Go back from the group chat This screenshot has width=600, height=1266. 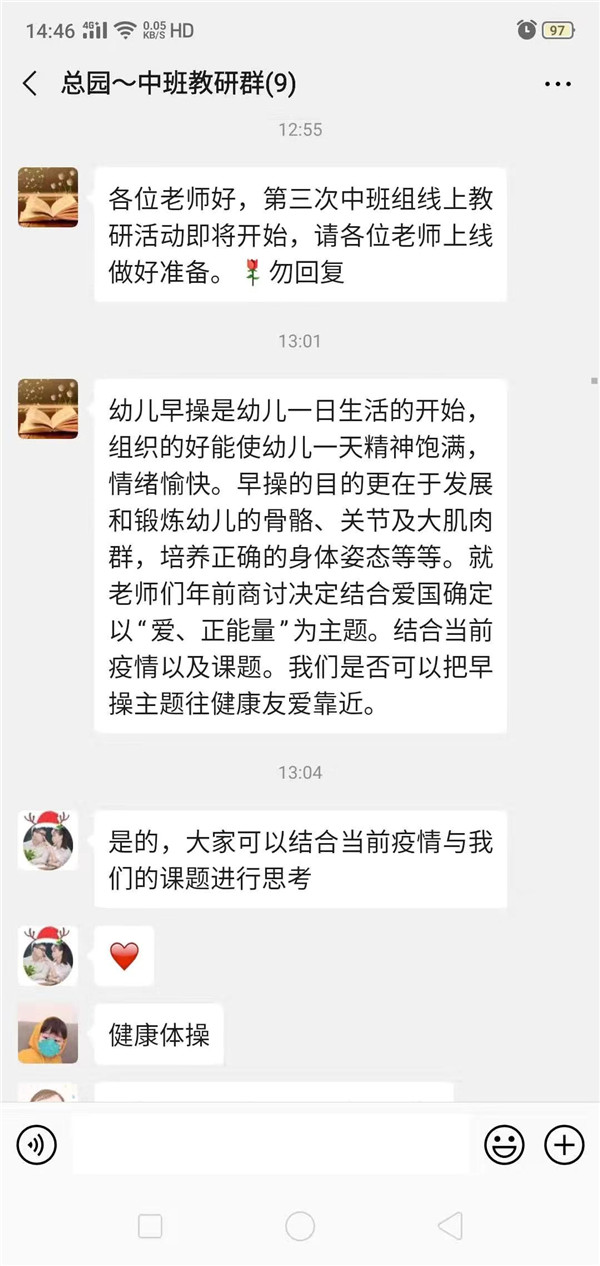click(30, 84)
